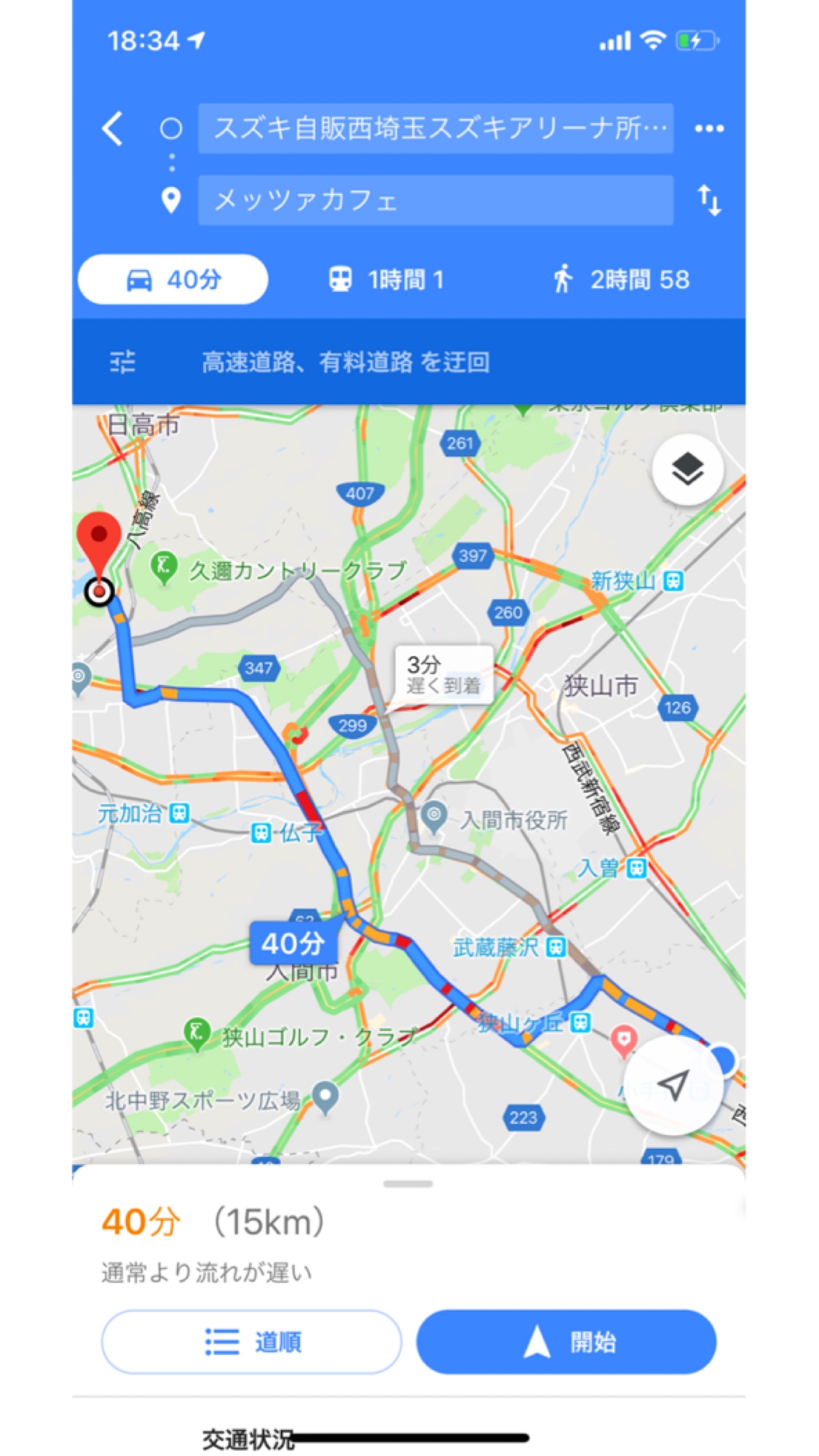Open route options 高速道路、有料道路を迂回
The width and height of the screenshot is (819, 1456).
click(x=345, y=362)
